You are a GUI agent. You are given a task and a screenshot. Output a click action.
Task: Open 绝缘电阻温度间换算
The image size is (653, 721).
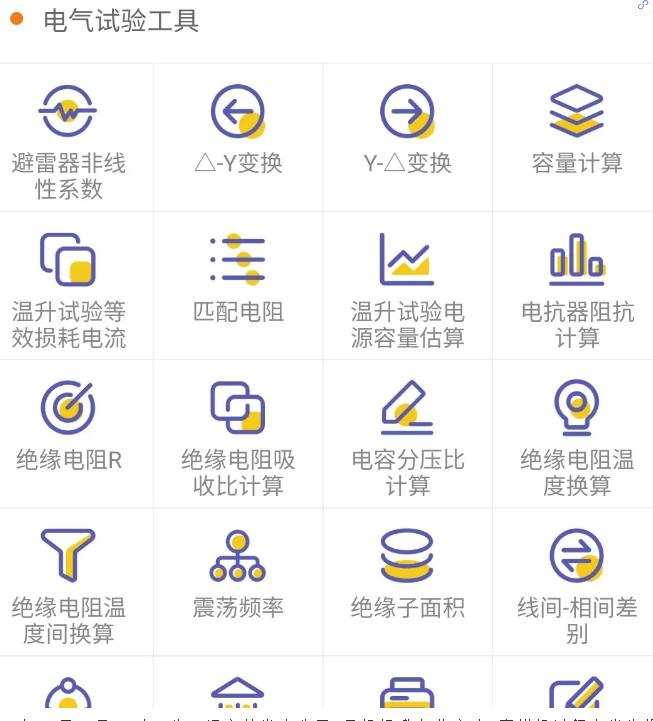coord(69,583)
